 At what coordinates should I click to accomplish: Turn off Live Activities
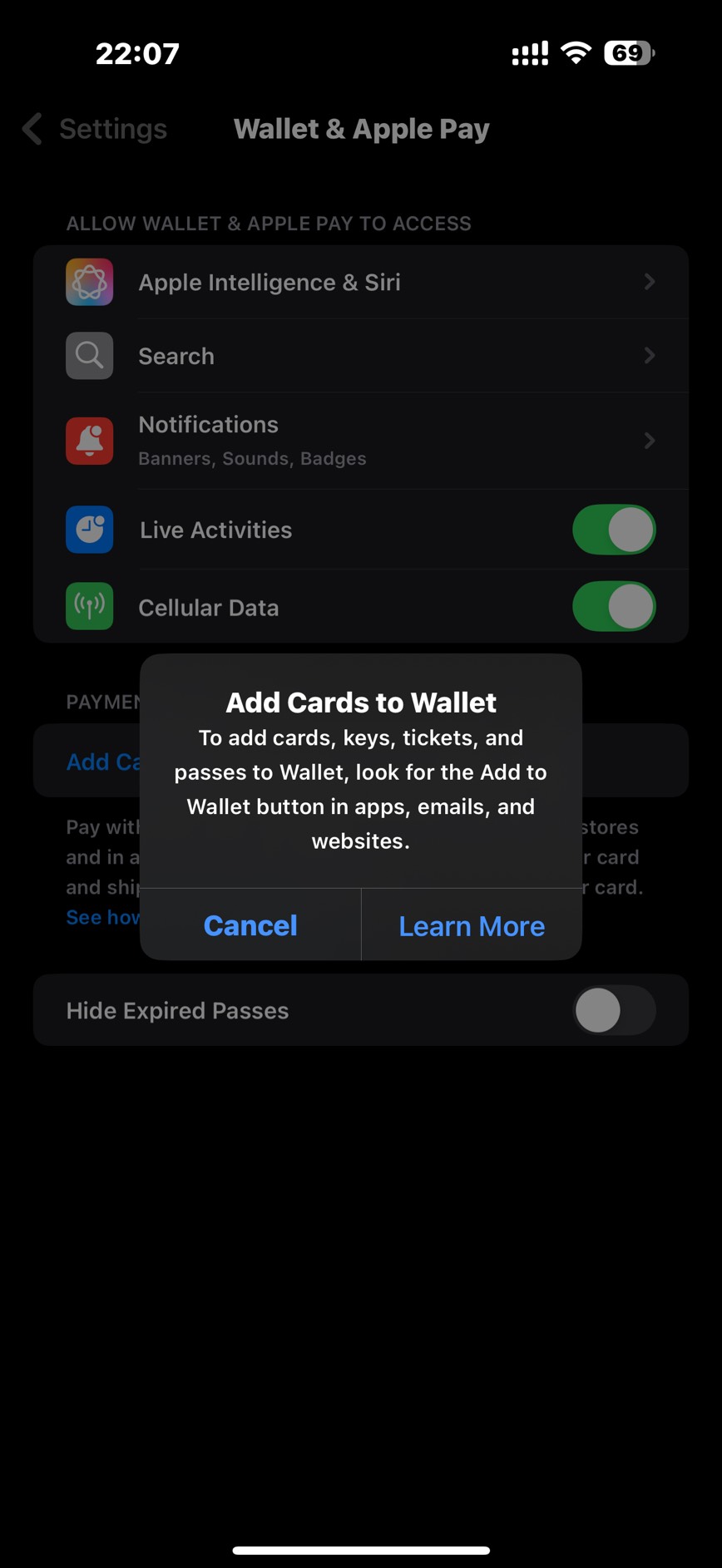(614, 530)
